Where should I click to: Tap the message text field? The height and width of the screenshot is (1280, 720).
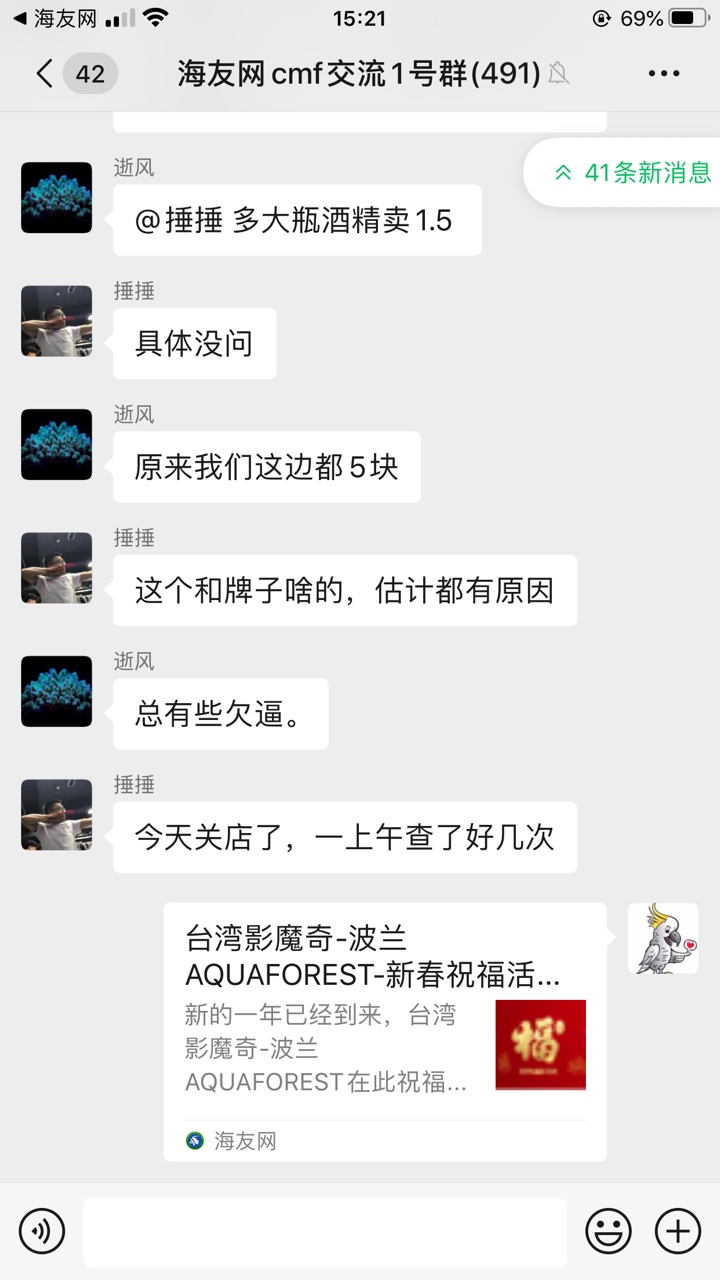click(325, 1232)
